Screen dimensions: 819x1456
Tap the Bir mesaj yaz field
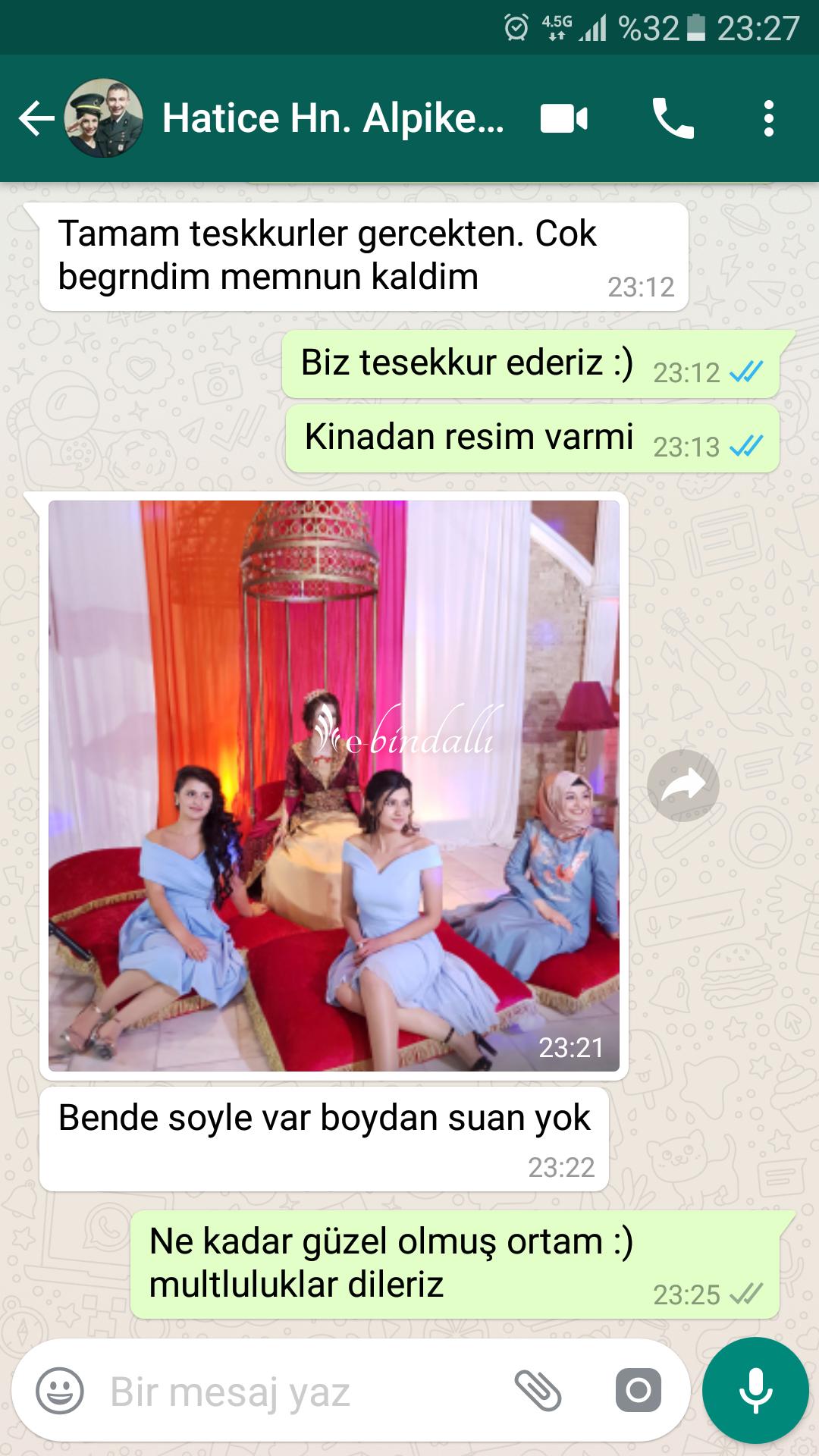coord(303,1391)
